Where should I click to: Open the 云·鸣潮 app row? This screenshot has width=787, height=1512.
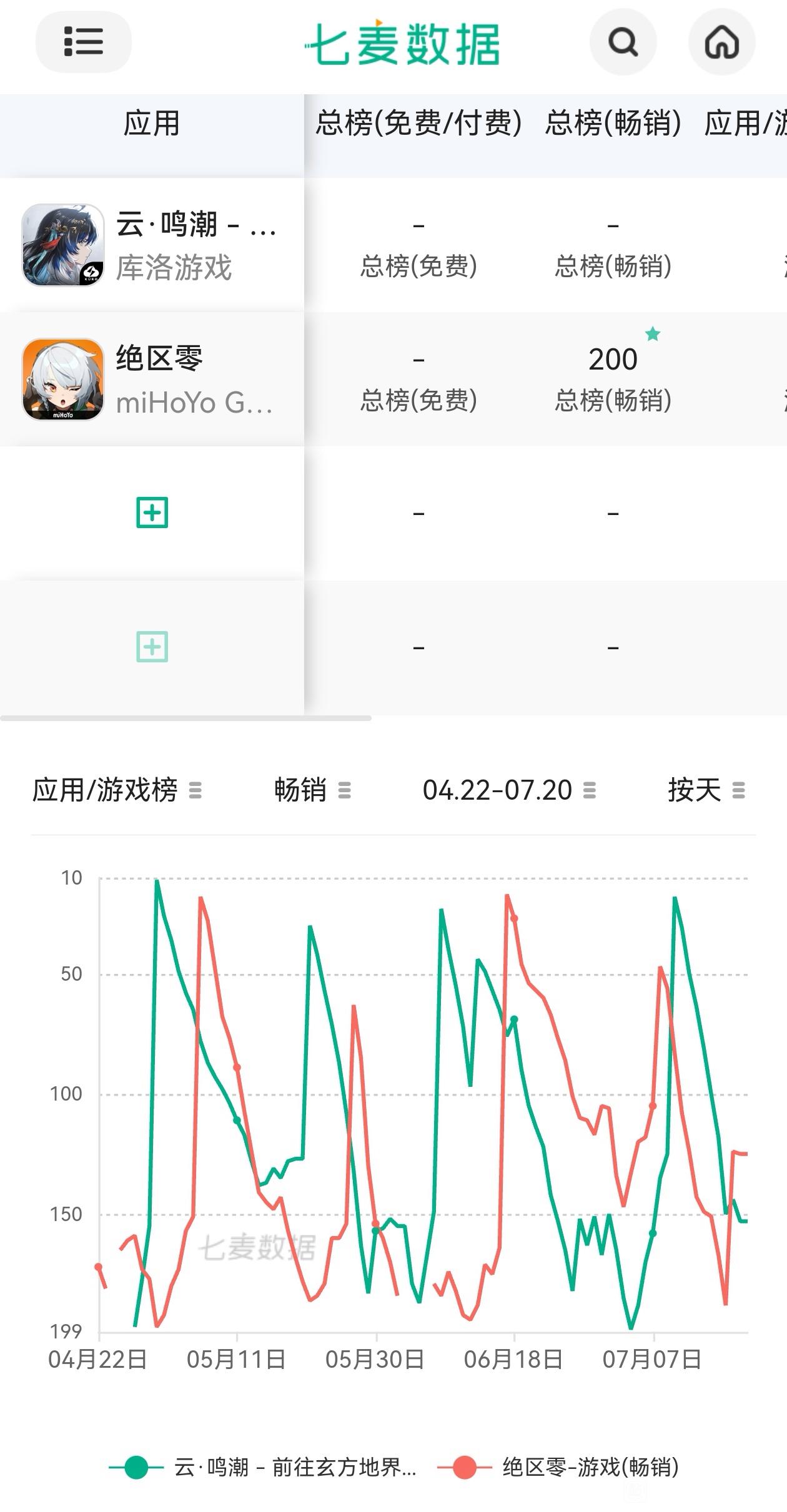(152, 245)
